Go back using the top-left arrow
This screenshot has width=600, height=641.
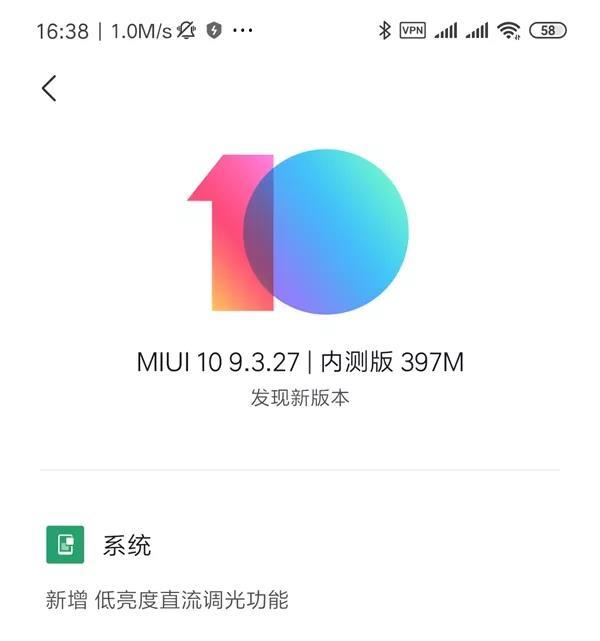click(49, 88)
